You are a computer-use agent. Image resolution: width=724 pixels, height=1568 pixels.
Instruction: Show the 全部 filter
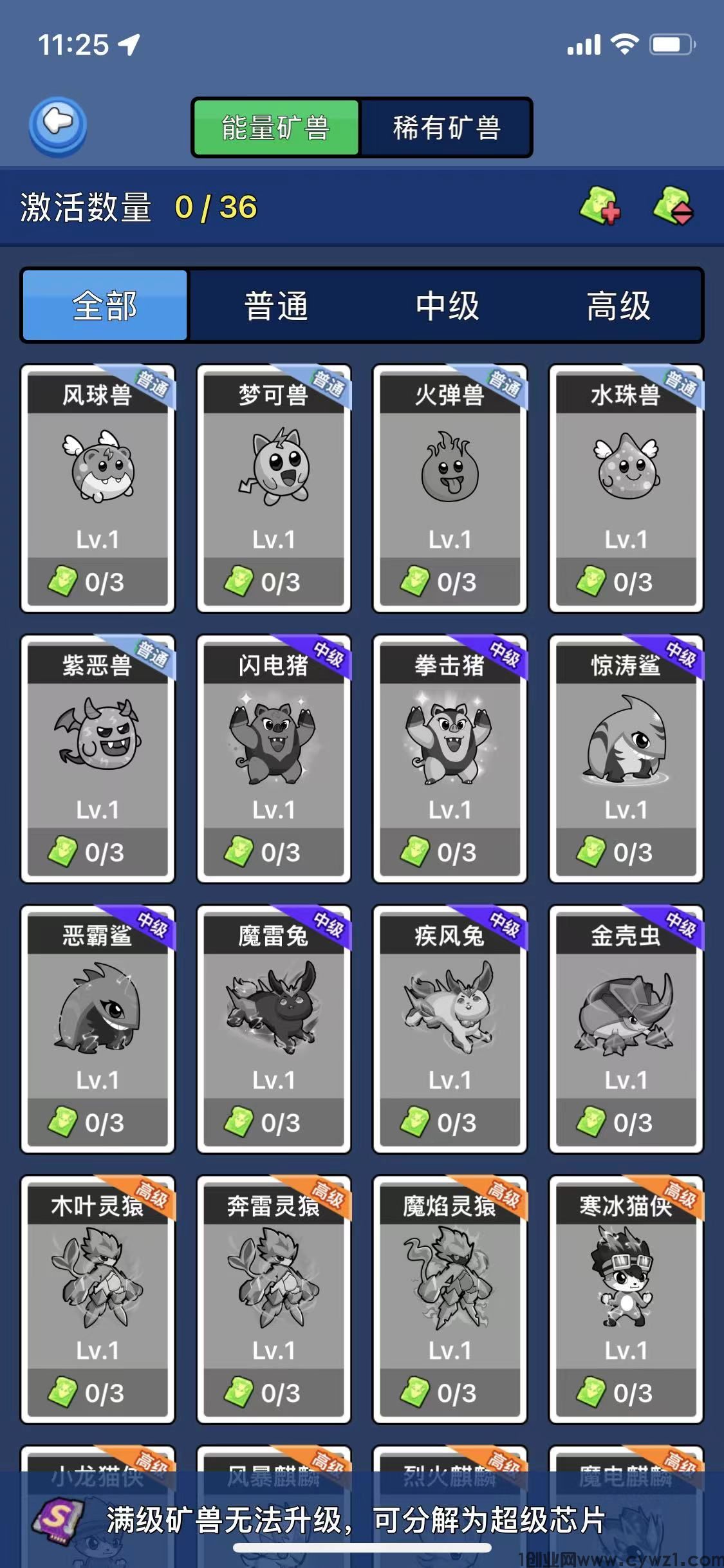[105, 305]
